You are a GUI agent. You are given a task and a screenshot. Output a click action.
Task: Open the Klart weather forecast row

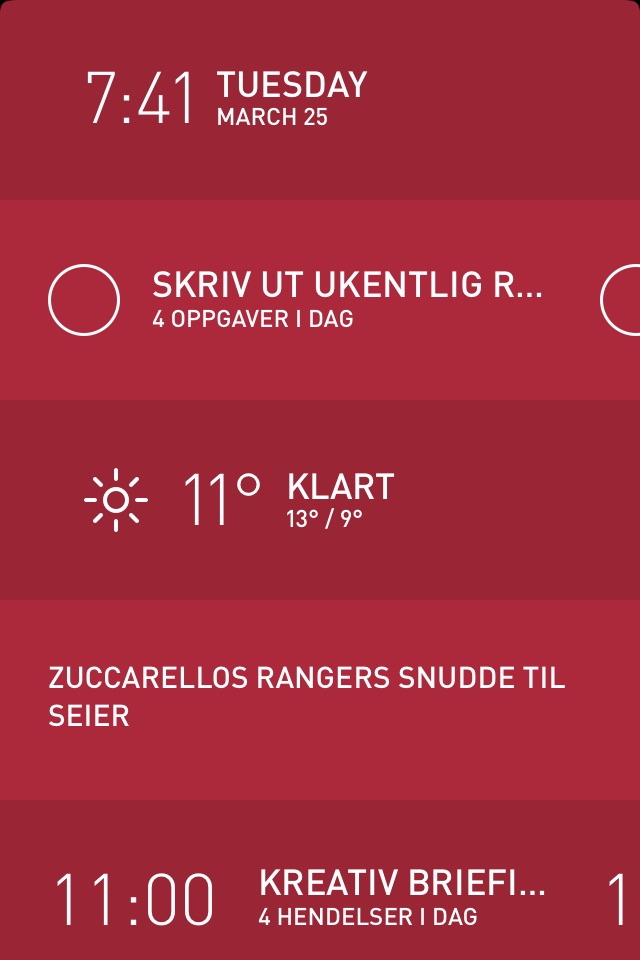[320, 499]
